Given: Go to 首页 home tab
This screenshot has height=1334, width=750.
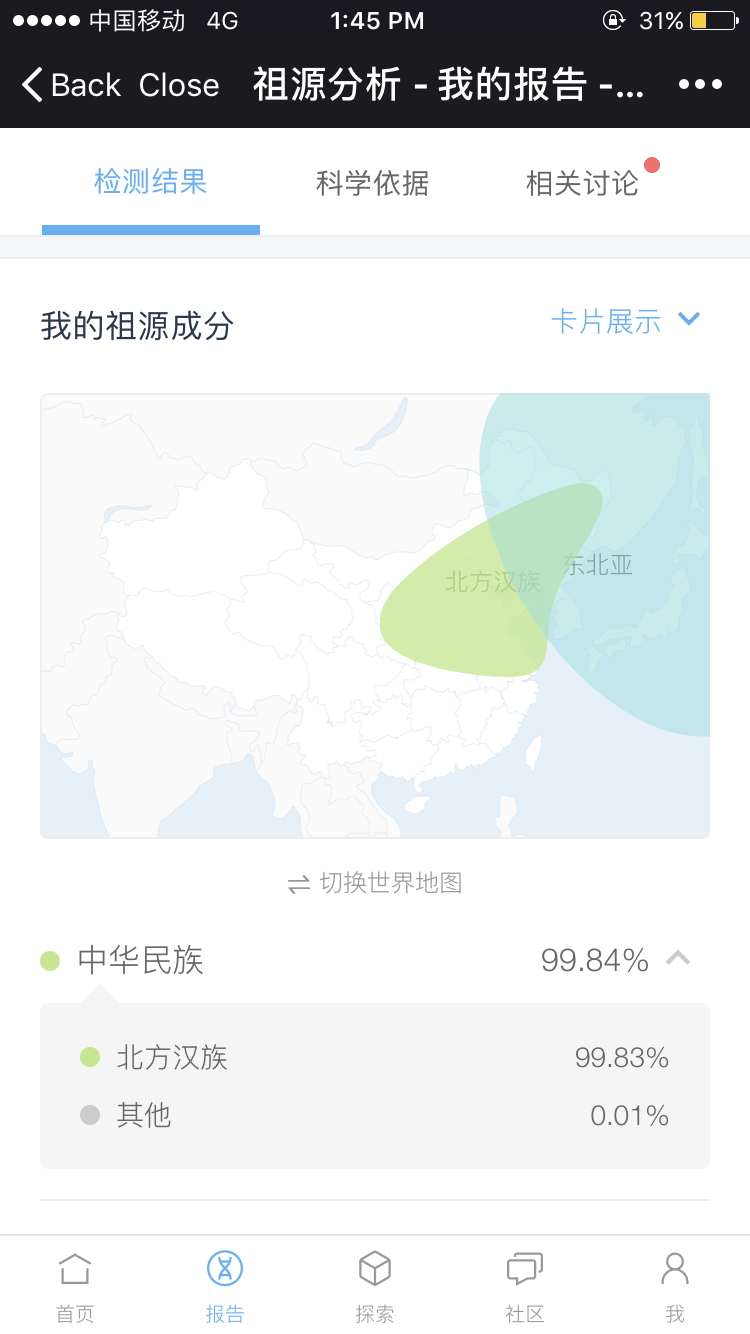Looking at the screenshot, I should (x=75, y=1286).
